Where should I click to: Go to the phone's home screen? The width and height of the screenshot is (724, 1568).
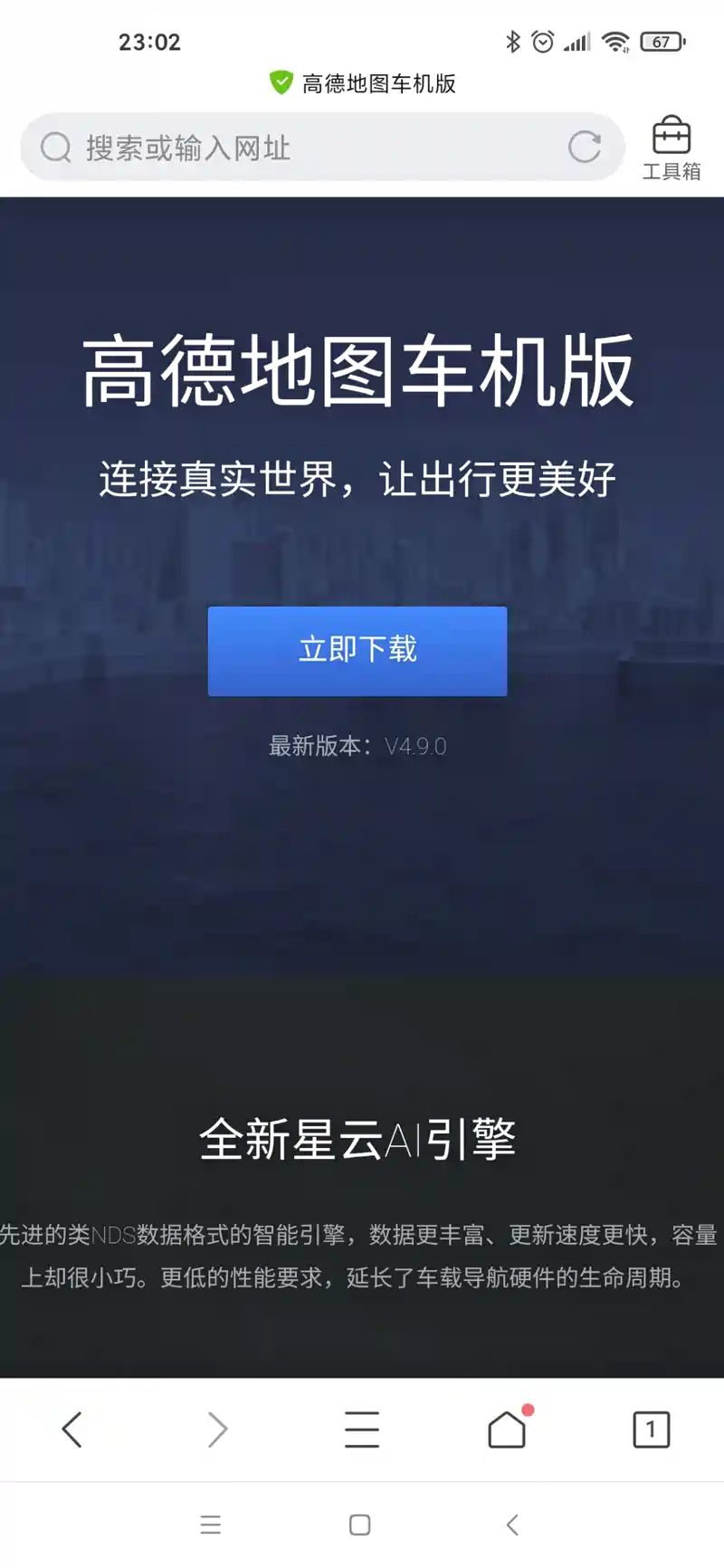pos(360,1525)
